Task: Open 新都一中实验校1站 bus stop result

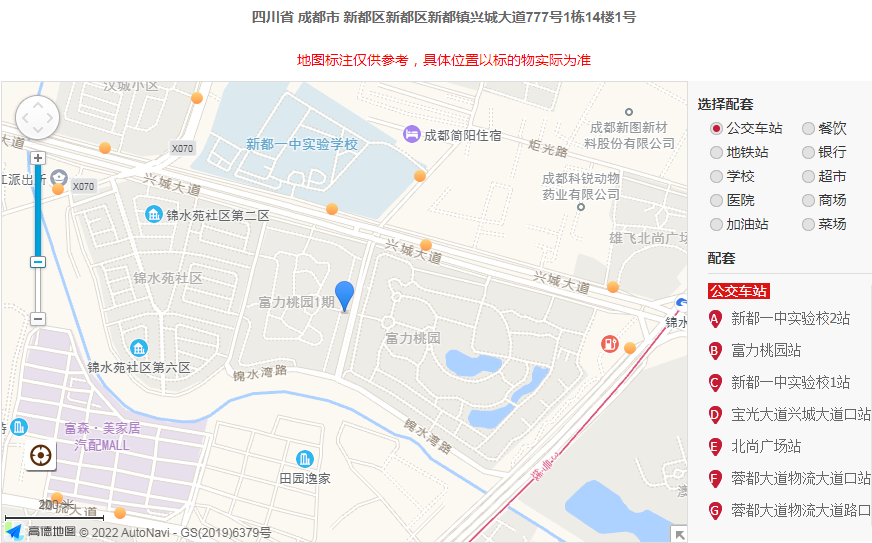Action: click(790, 382)
